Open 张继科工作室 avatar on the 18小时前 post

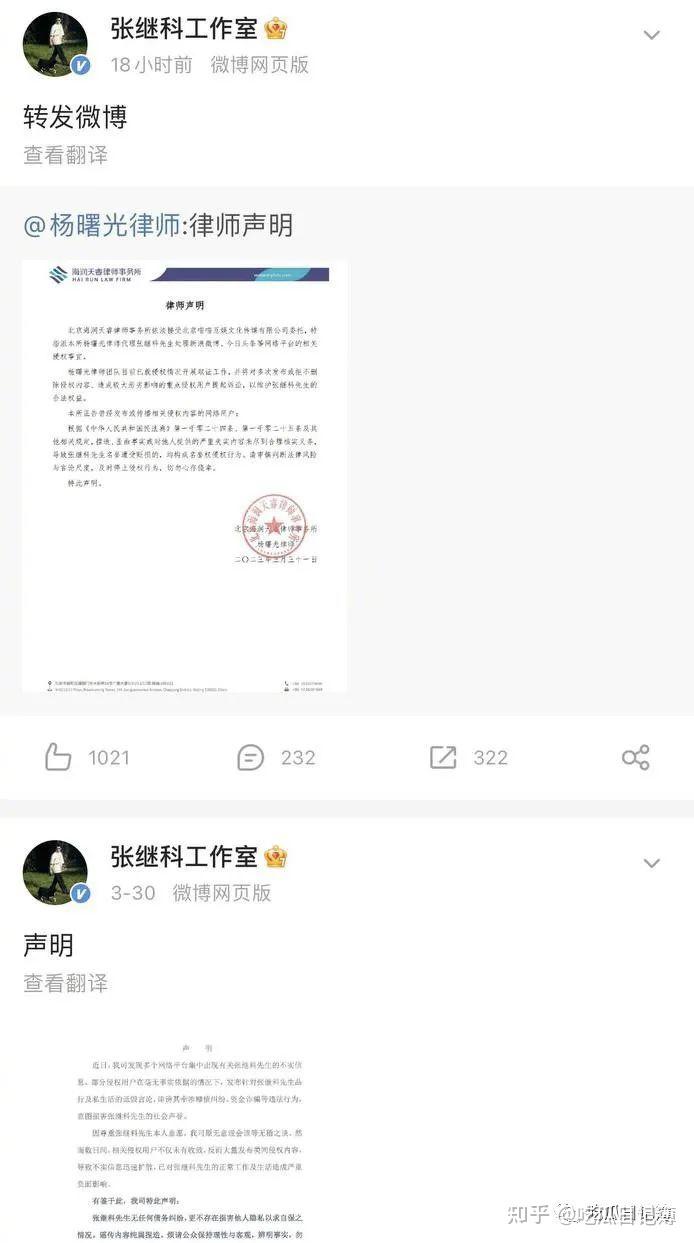(x=55, y=45)
